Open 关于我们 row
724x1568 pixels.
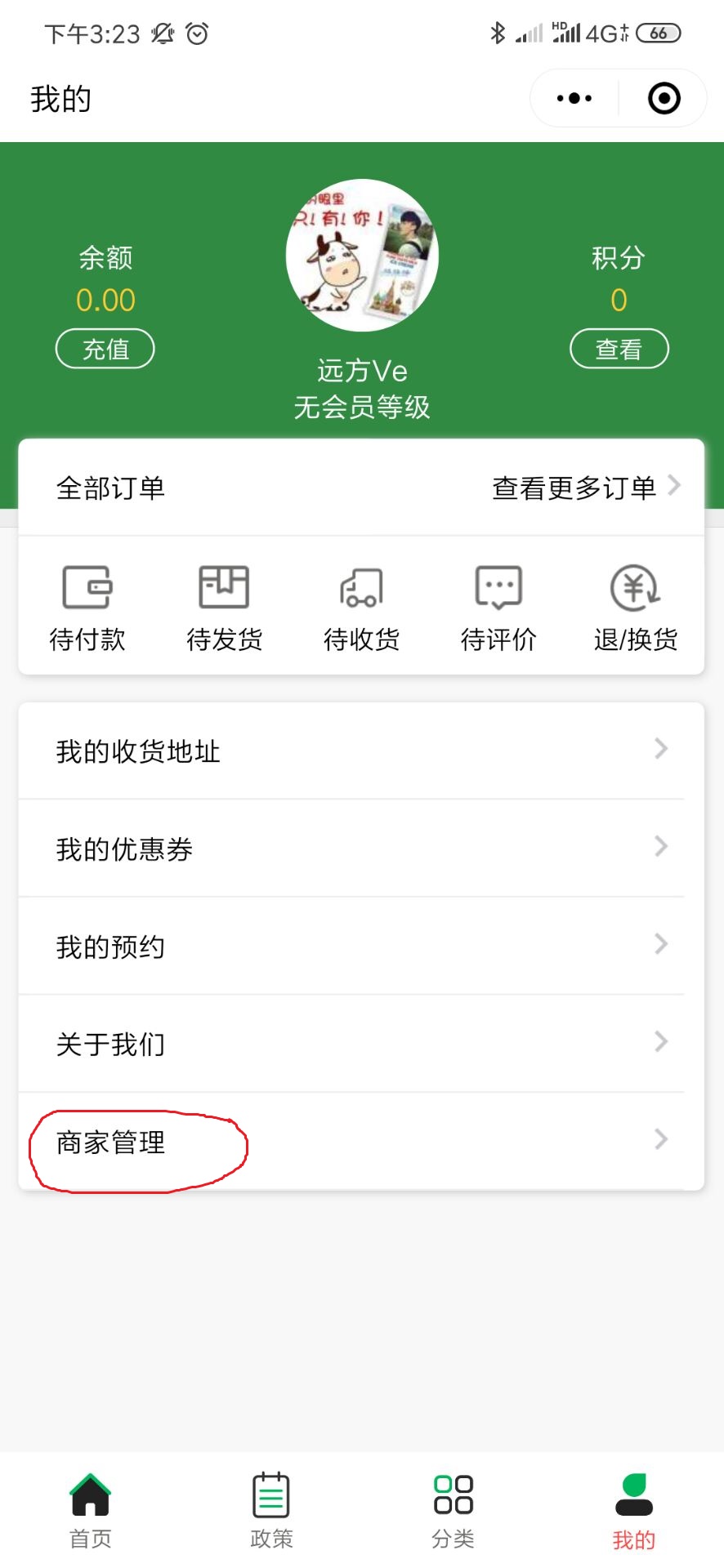point(360,1043)
